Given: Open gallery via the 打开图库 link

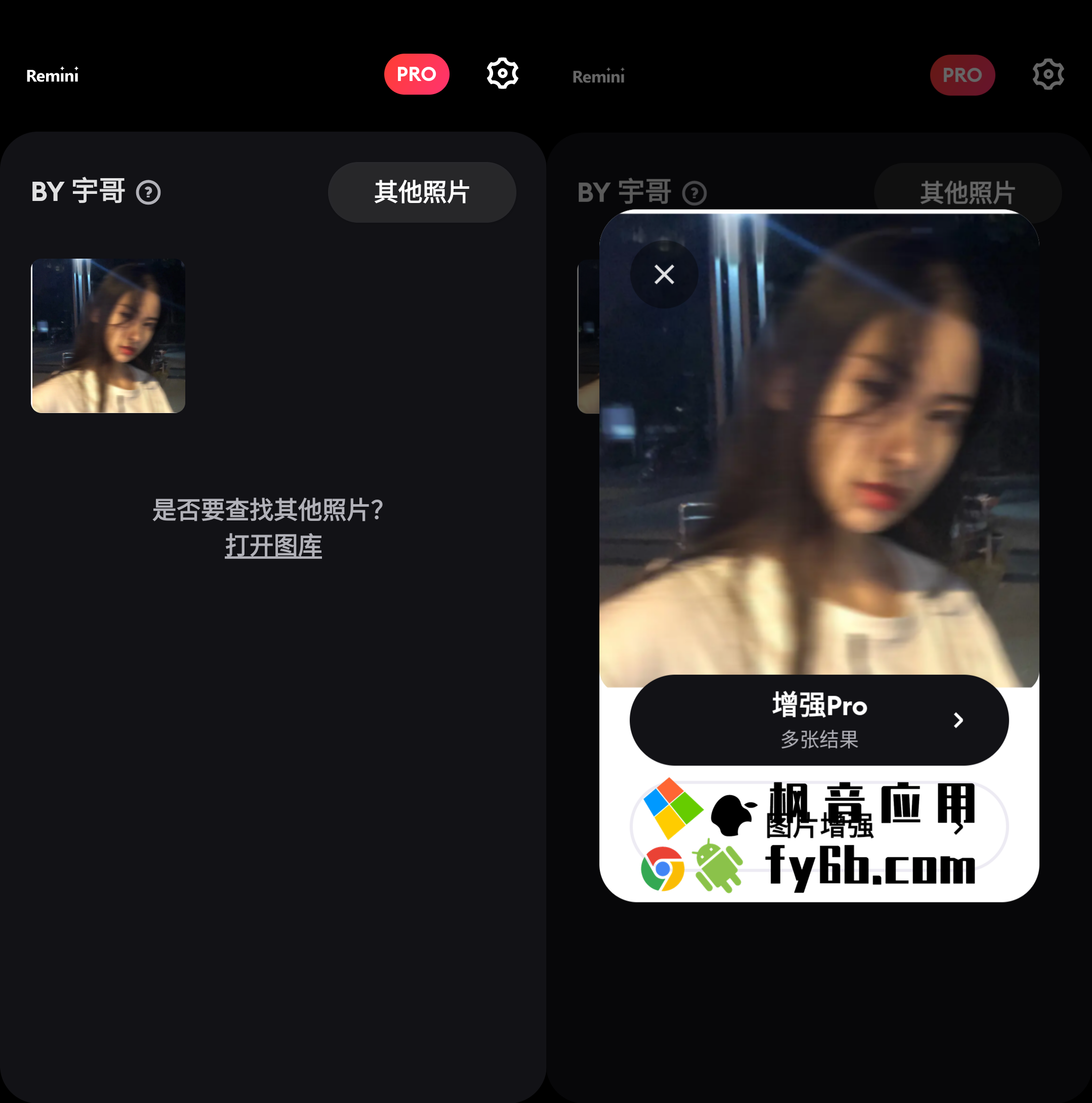Looking at the screenshot, I should tap(273, 546).
